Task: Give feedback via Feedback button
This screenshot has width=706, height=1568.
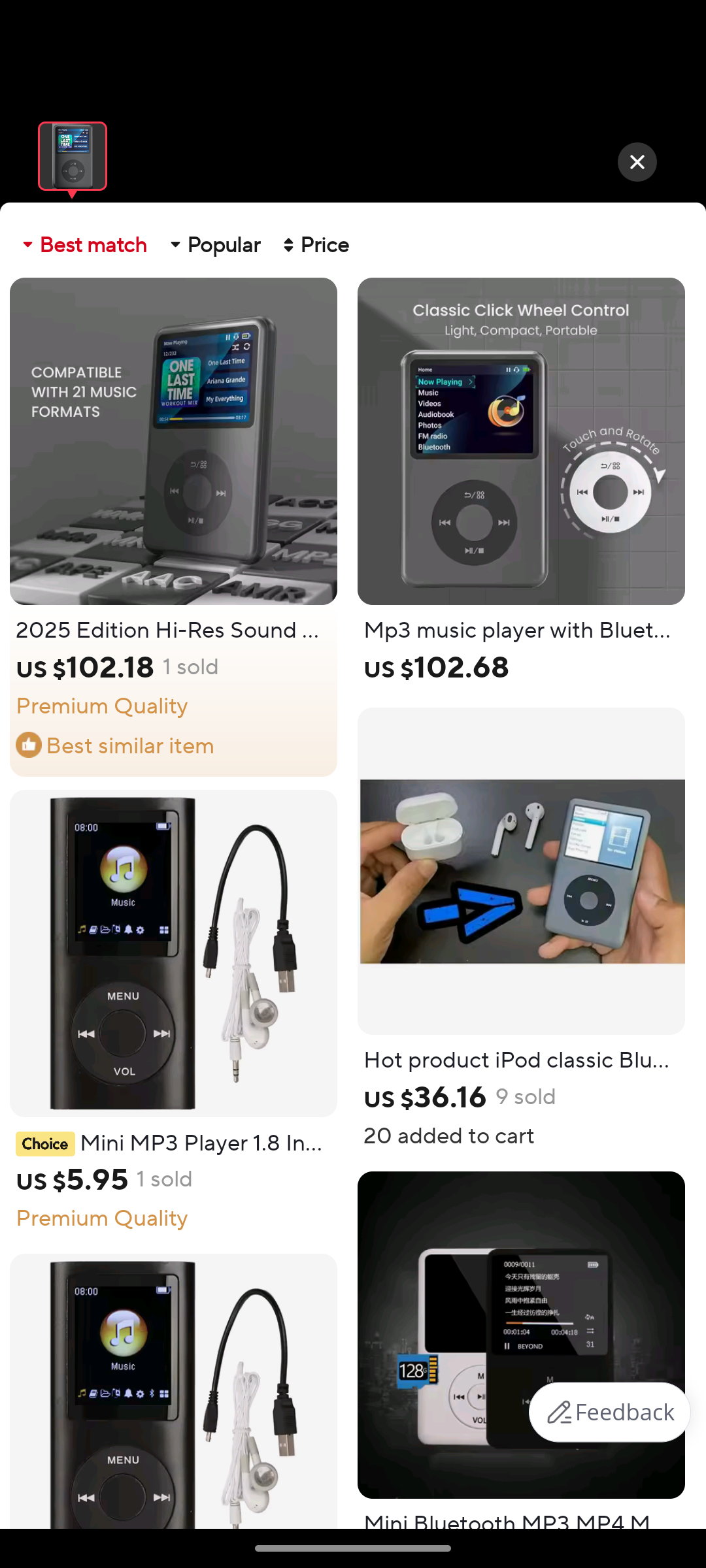Action: click(609, 1413)
